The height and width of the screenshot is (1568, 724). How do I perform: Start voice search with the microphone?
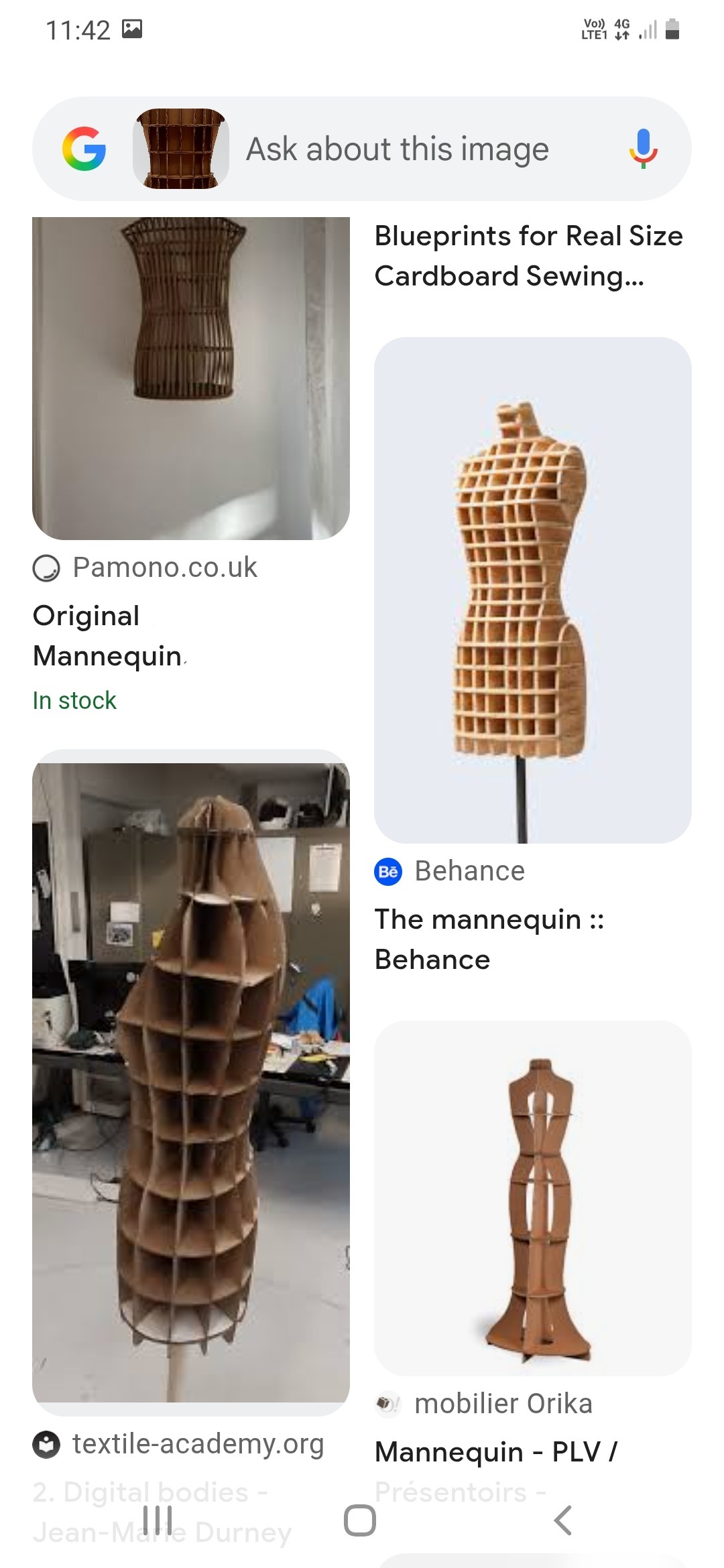pos(643,149)
